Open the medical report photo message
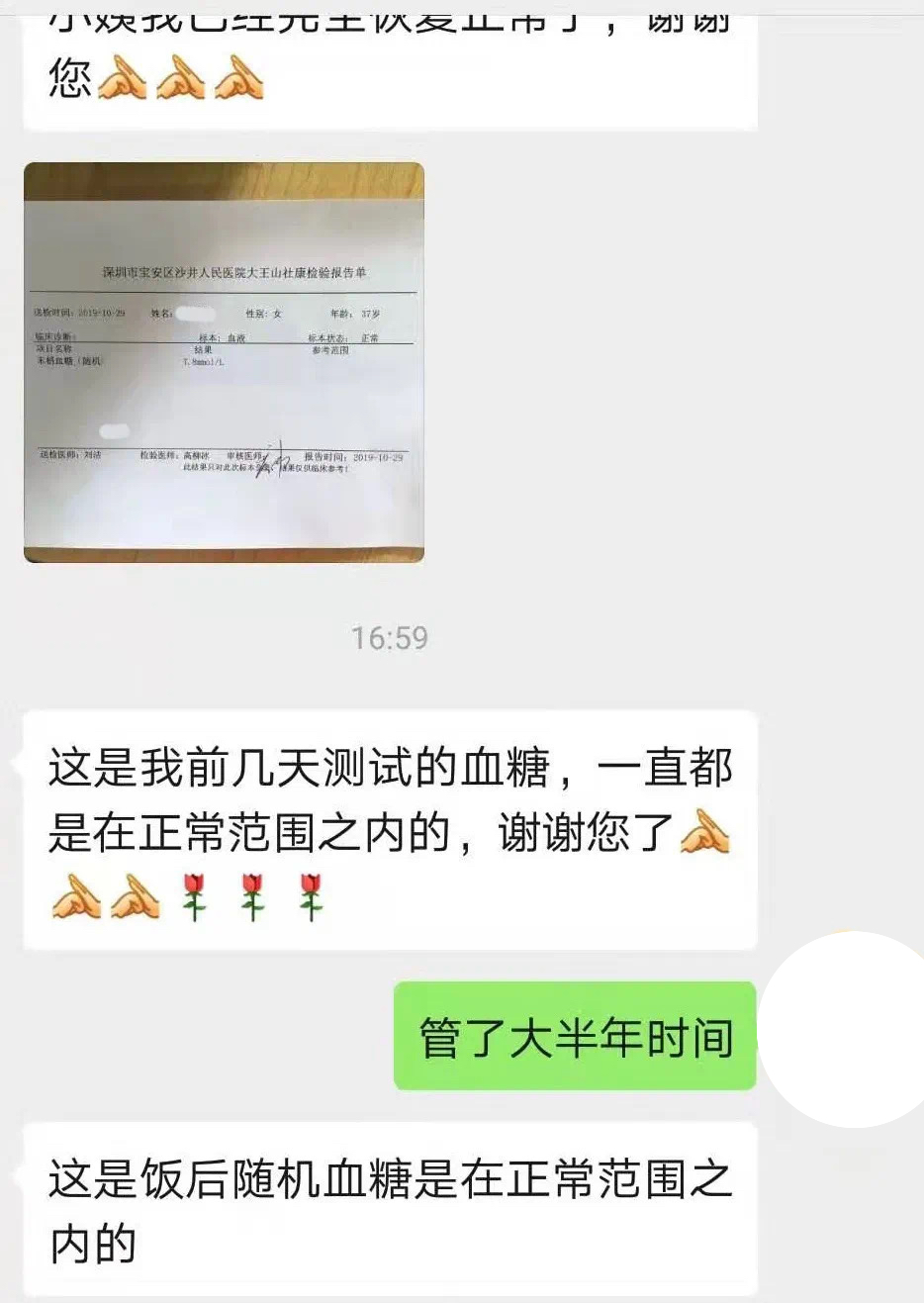Viewport: 924px width, 1303px height. coord(224,362)
